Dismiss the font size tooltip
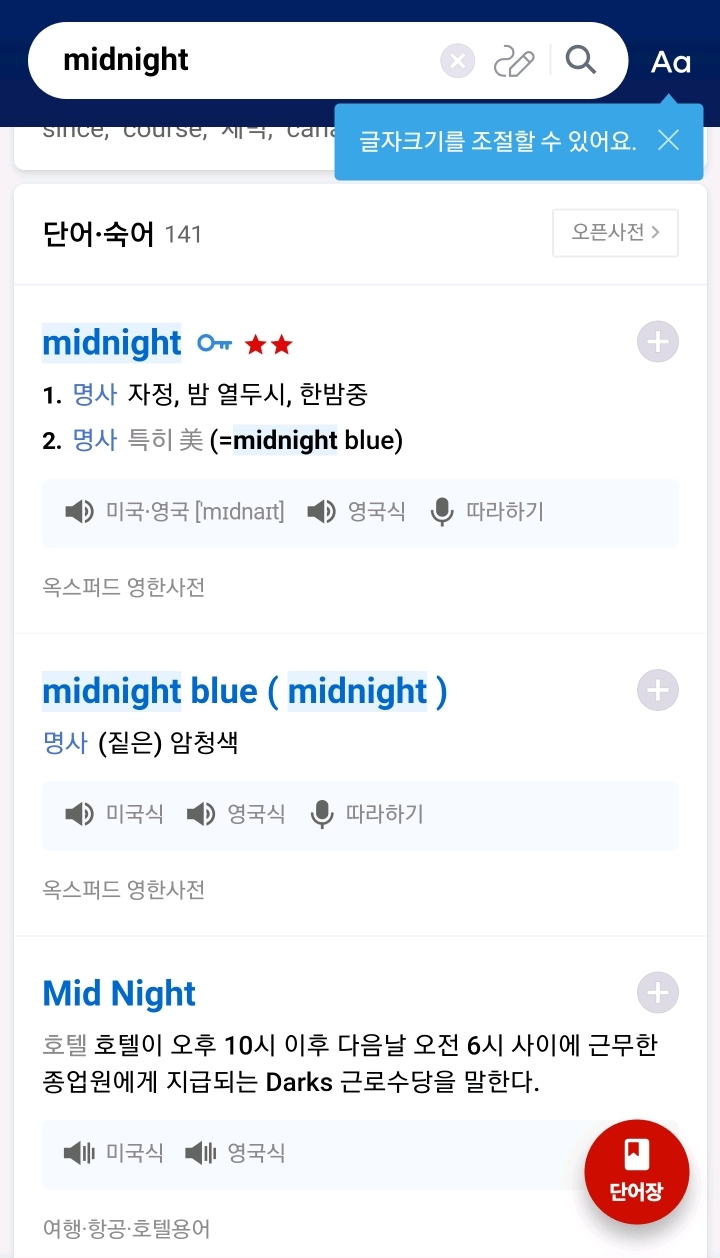The width and height of the screenshot is (720, 1258). pos(668,140)
